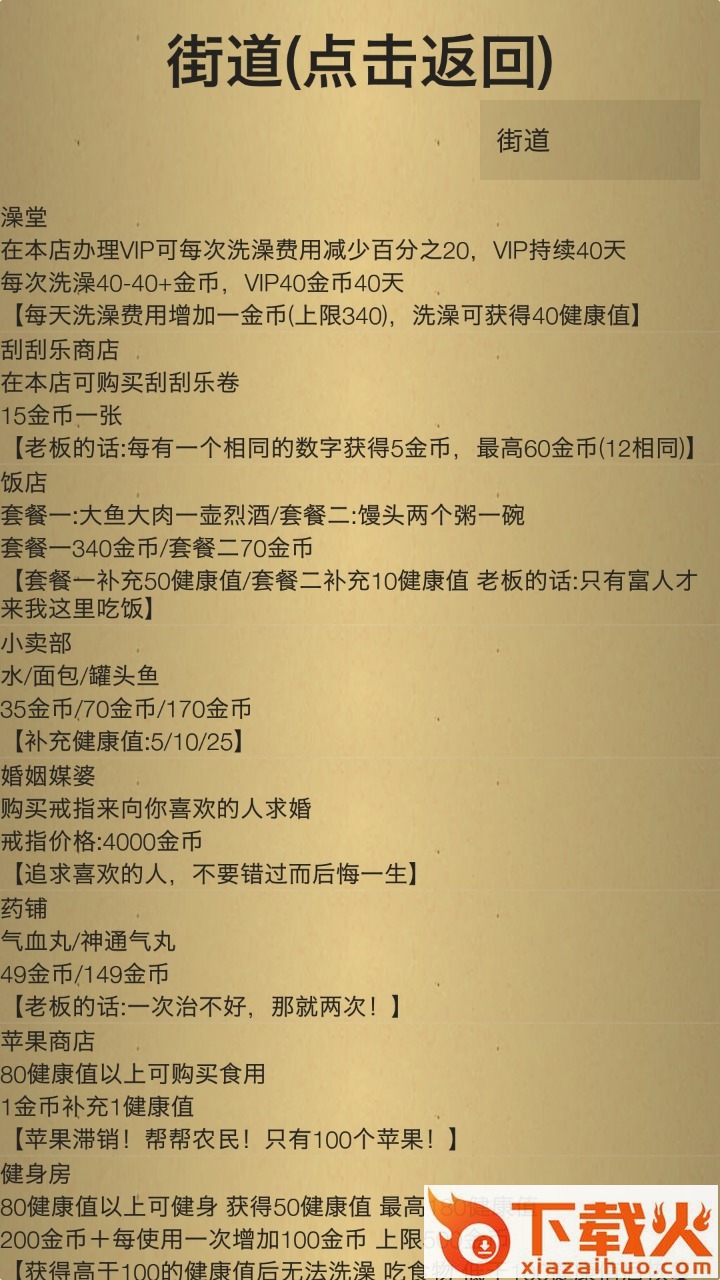Open the 药铺 pharmacy
Screen dimensions: 720x1280
[x=25, y=908]
